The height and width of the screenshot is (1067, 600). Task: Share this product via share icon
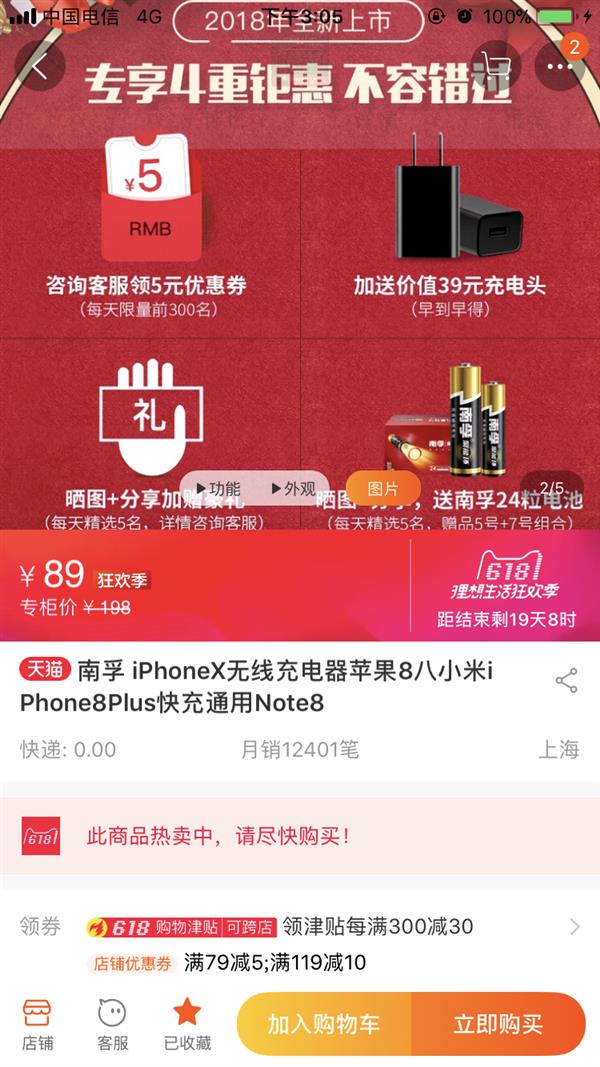pos(566,681)
